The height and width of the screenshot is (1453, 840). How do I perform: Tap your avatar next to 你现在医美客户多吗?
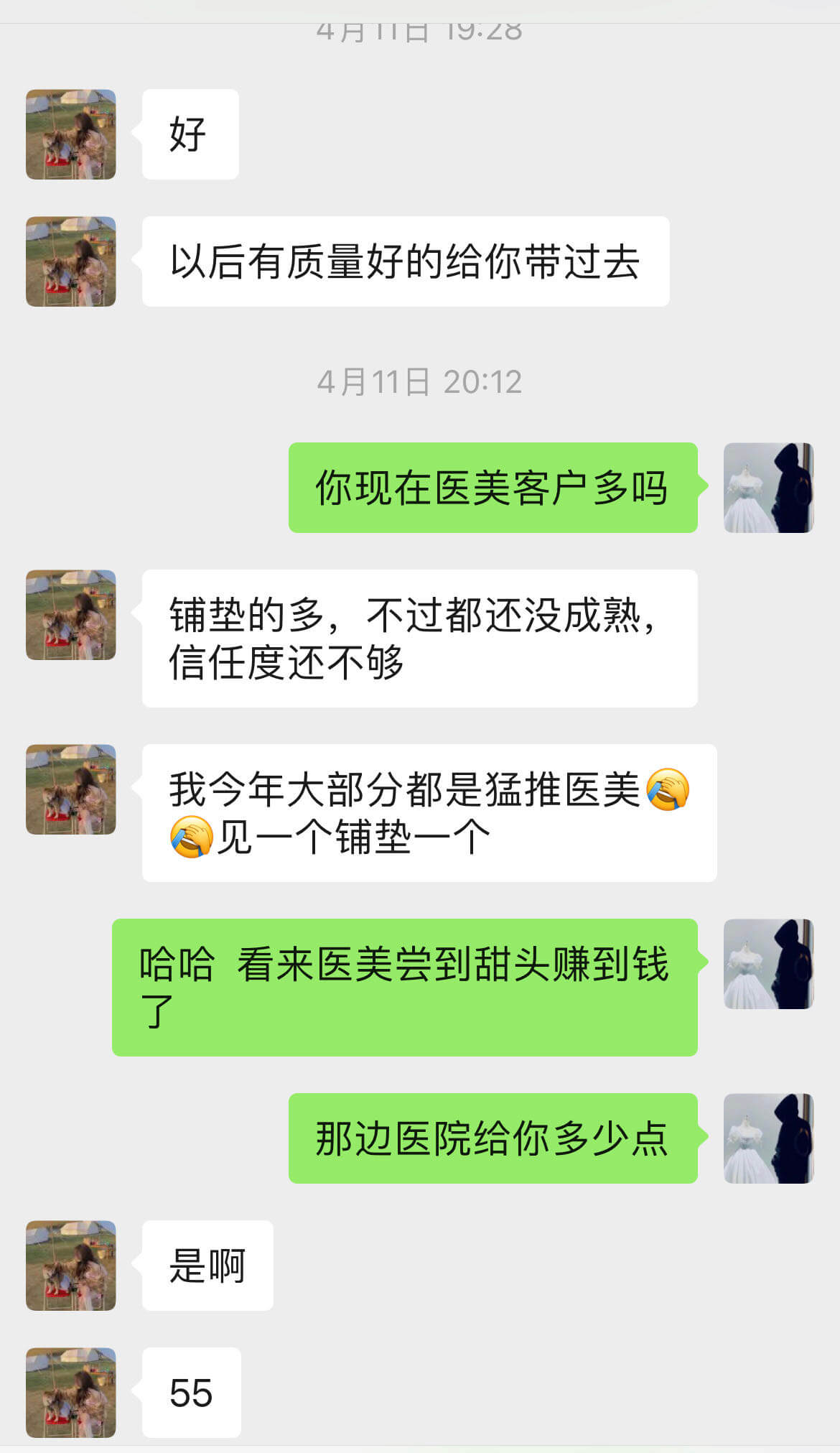click(x=768, y=488)
